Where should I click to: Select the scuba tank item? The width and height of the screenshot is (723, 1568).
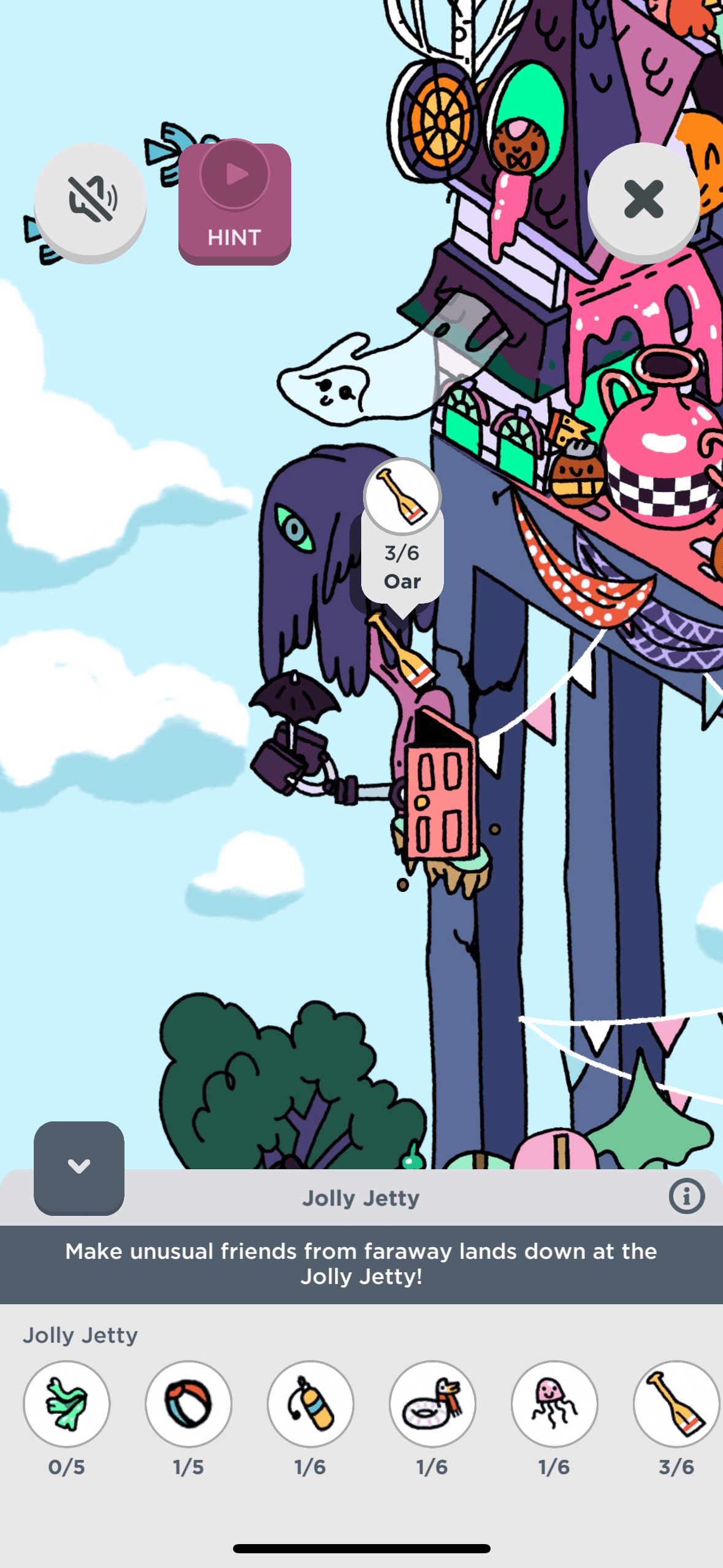310,1404
